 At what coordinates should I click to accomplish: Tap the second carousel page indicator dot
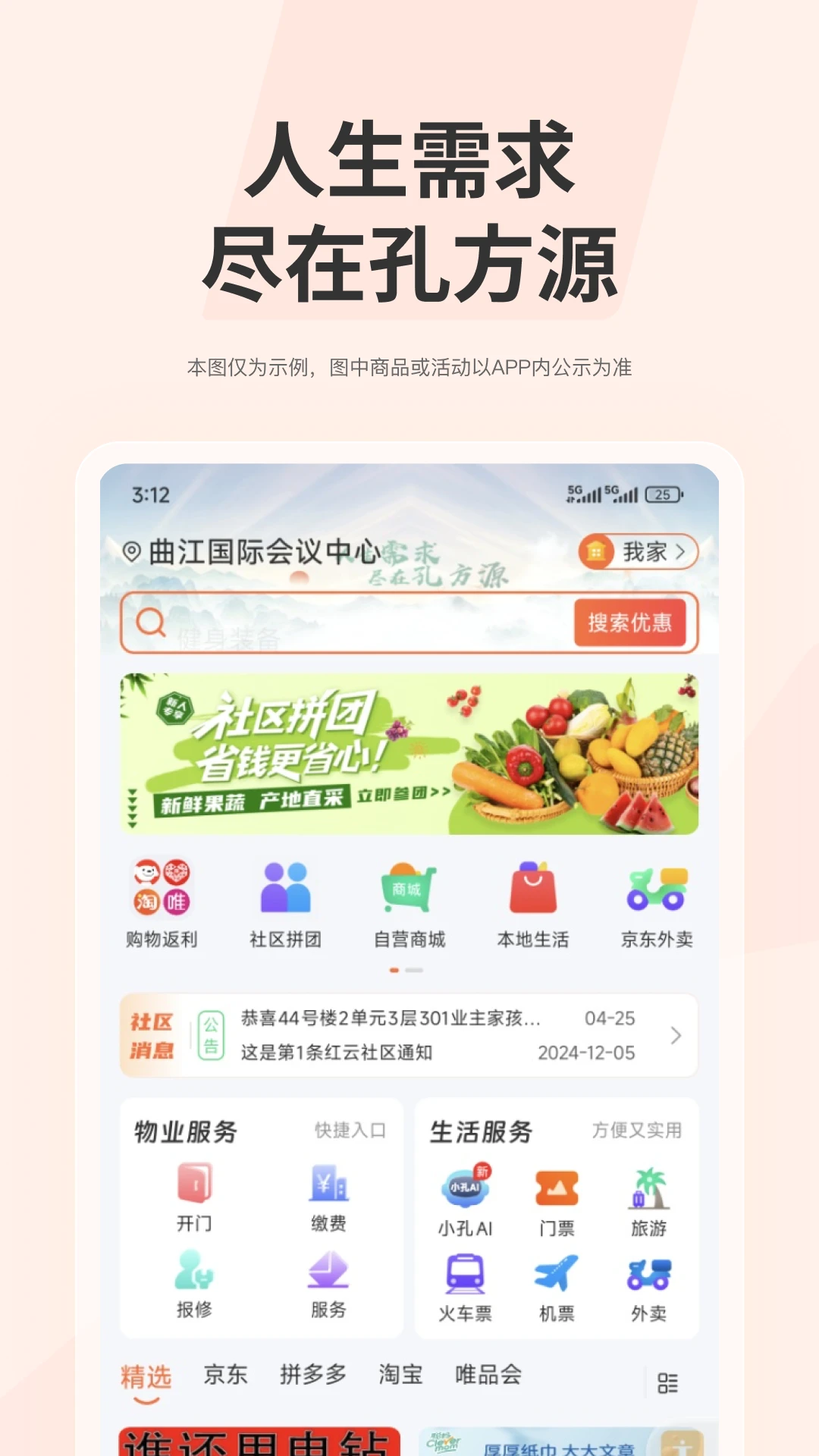point(416,968)
